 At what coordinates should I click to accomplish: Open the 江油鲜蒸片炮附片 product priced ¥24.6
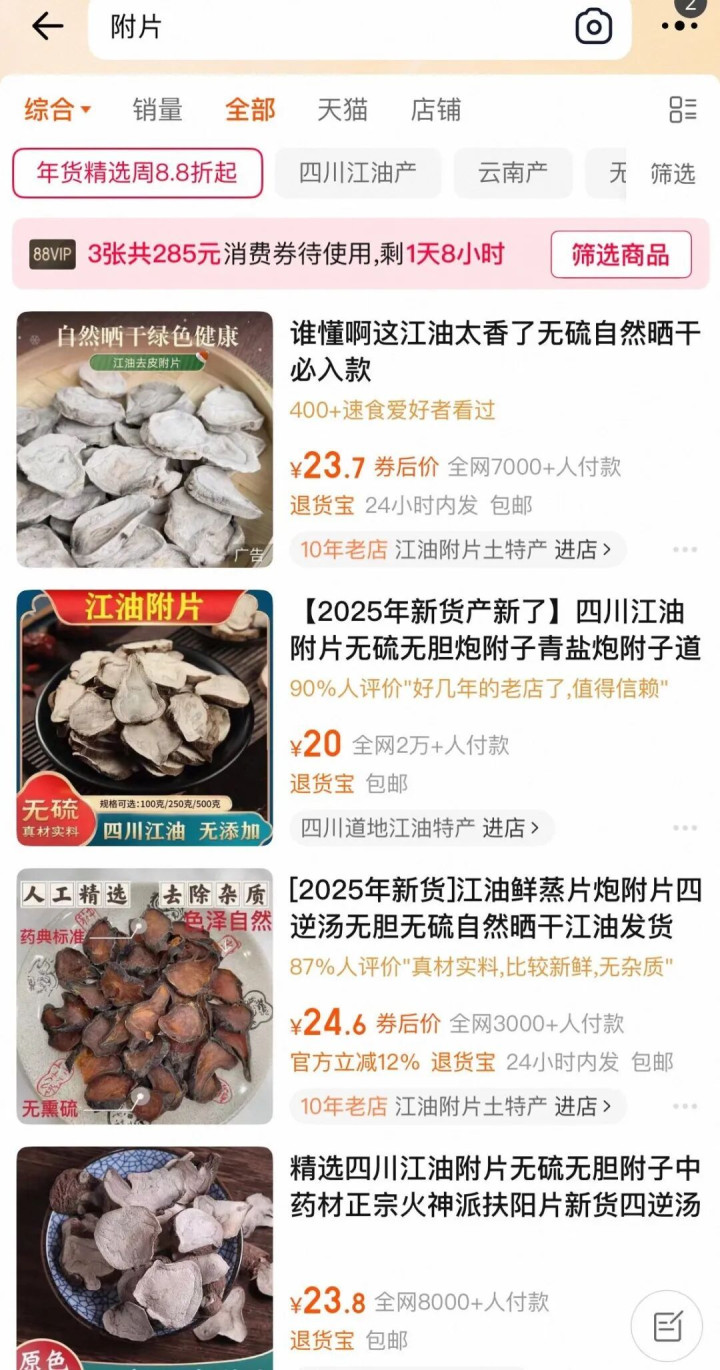[x=495, y=908]
